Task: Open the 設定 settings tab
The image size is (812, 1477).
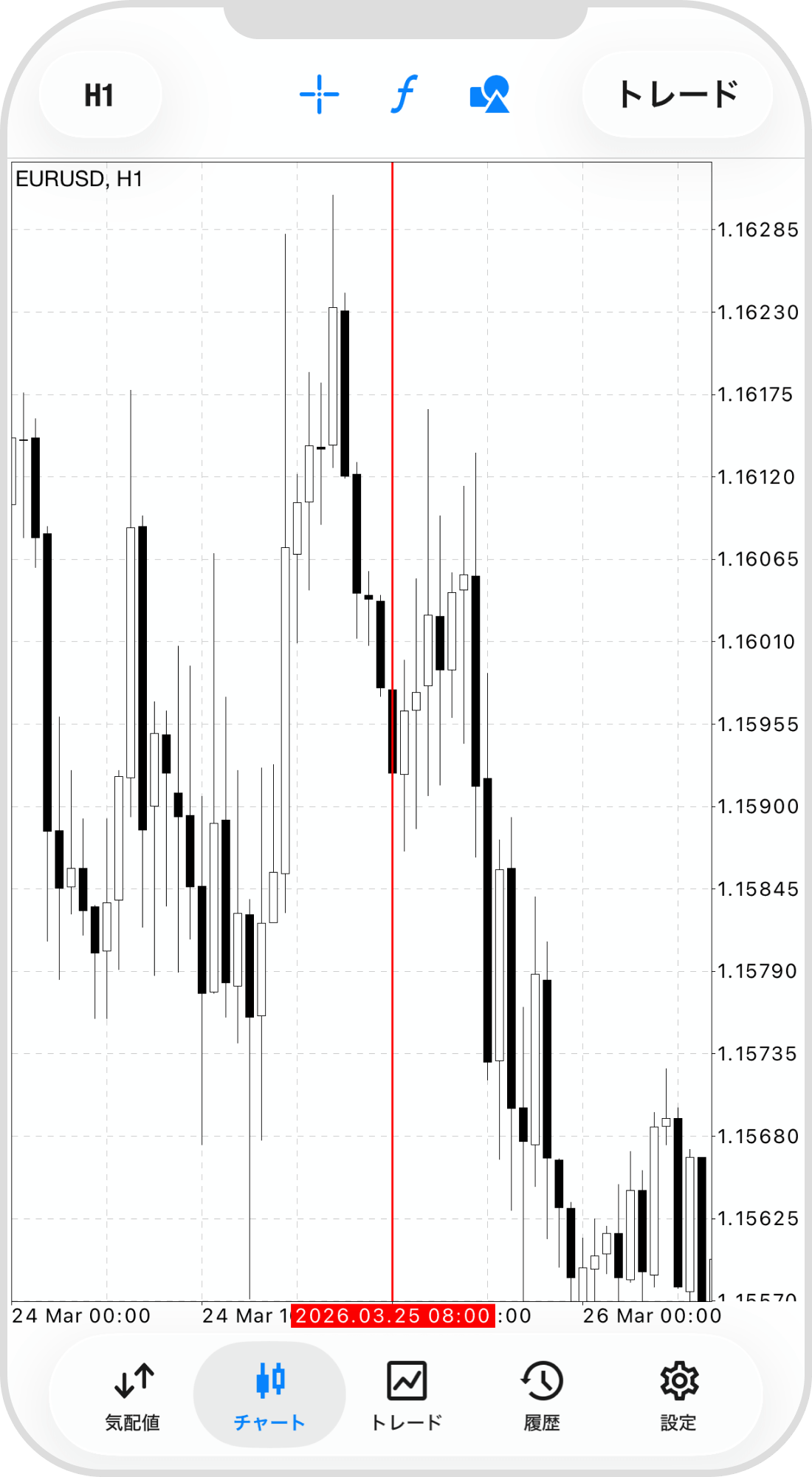Action: 678,1396
